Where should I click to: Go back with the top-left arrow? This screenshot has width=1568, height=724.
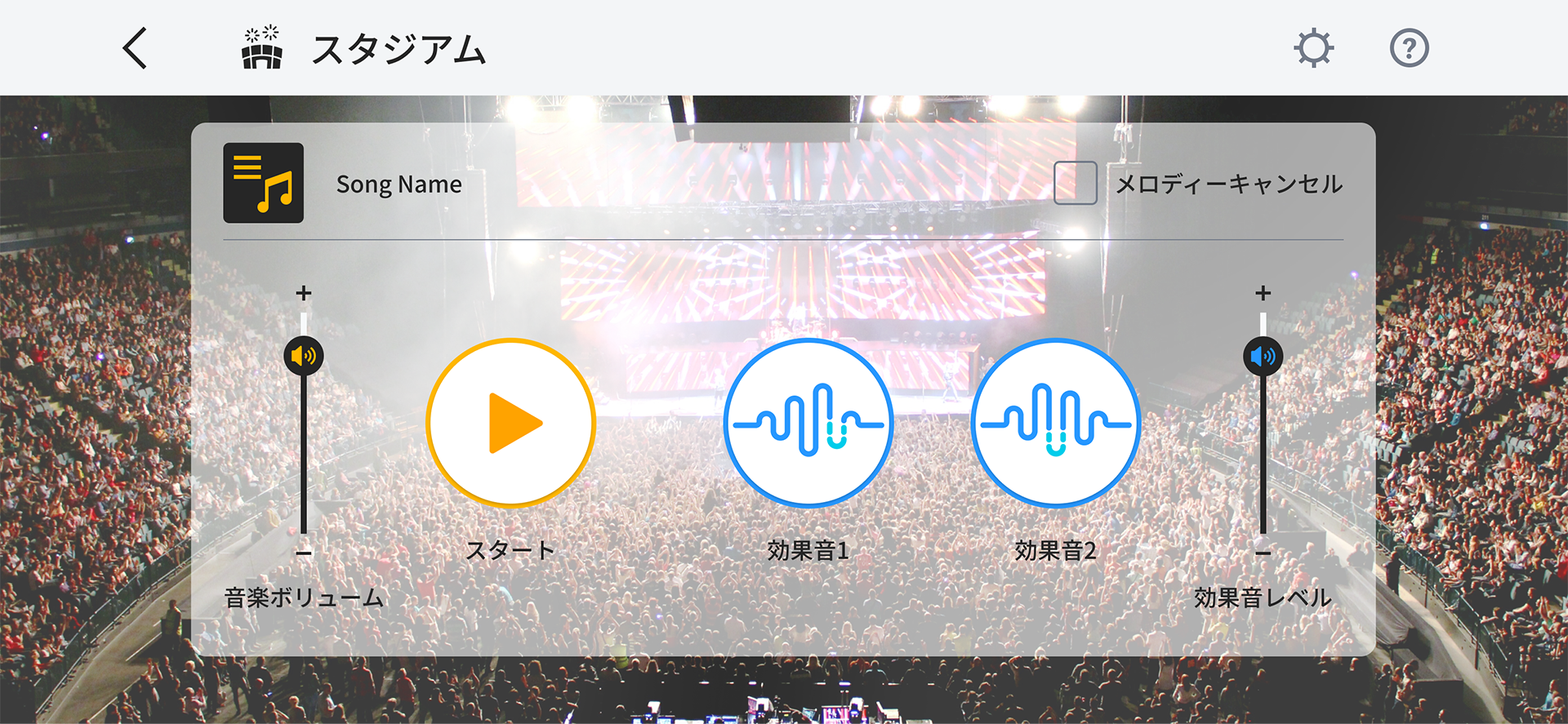[136, 48]
